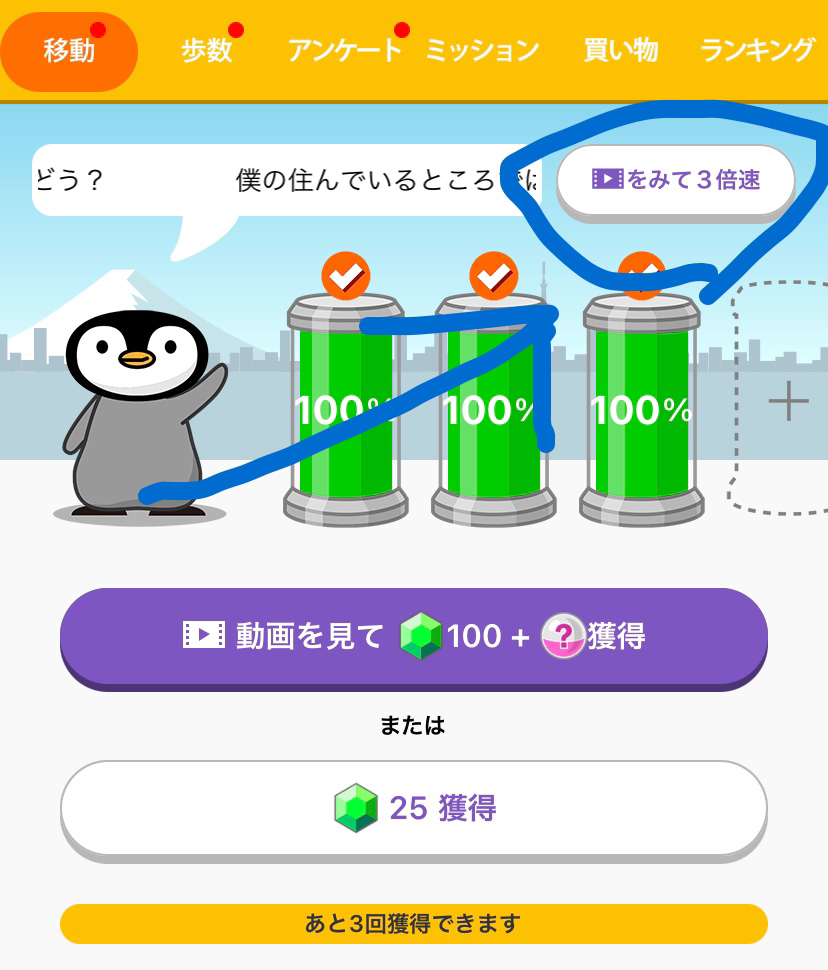
Task: Open the 歩数 tab
Action: coord(207,51)
